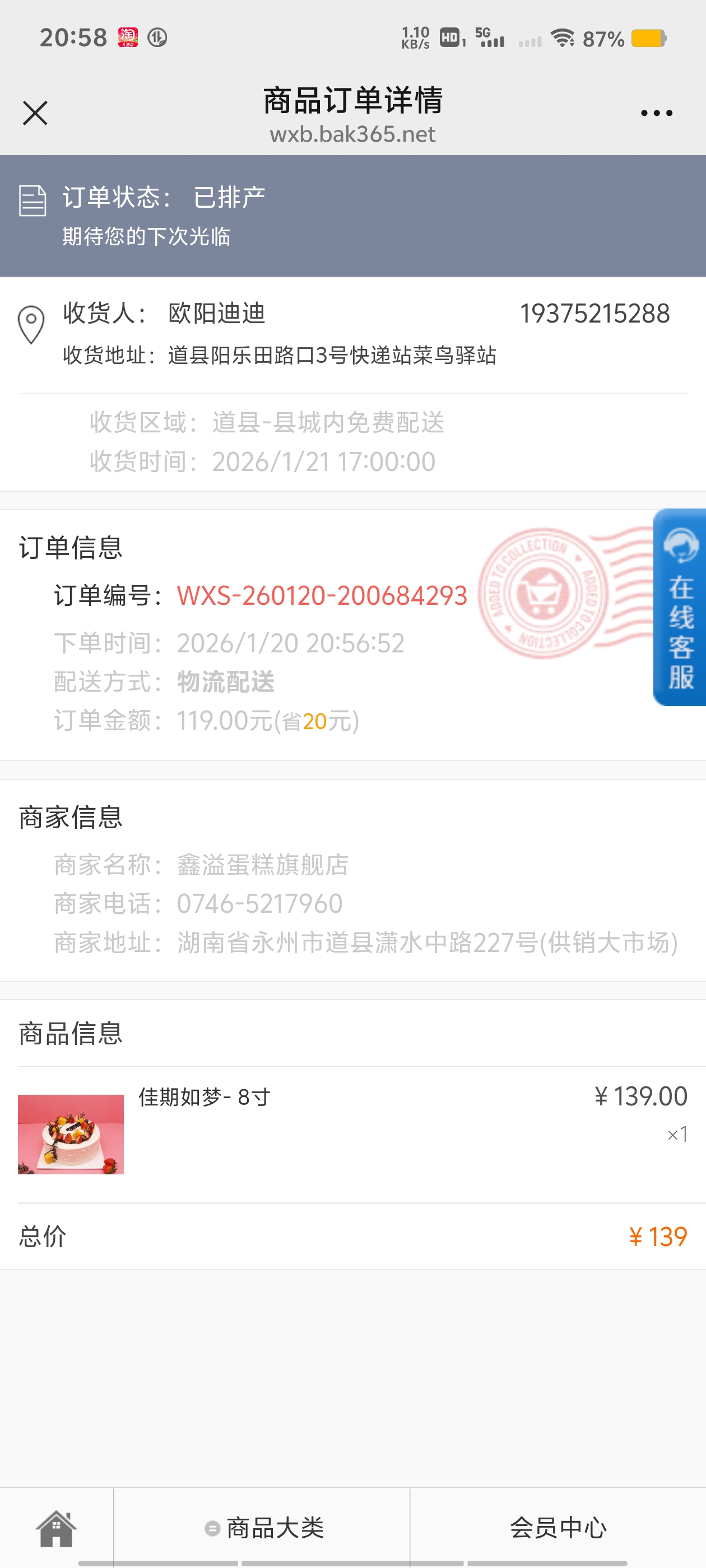Image resolution: width=706 pixels, height=1568 pixels.
Task: Close the order details webpage
Action: pyautogui.click(x=35, y=113)
